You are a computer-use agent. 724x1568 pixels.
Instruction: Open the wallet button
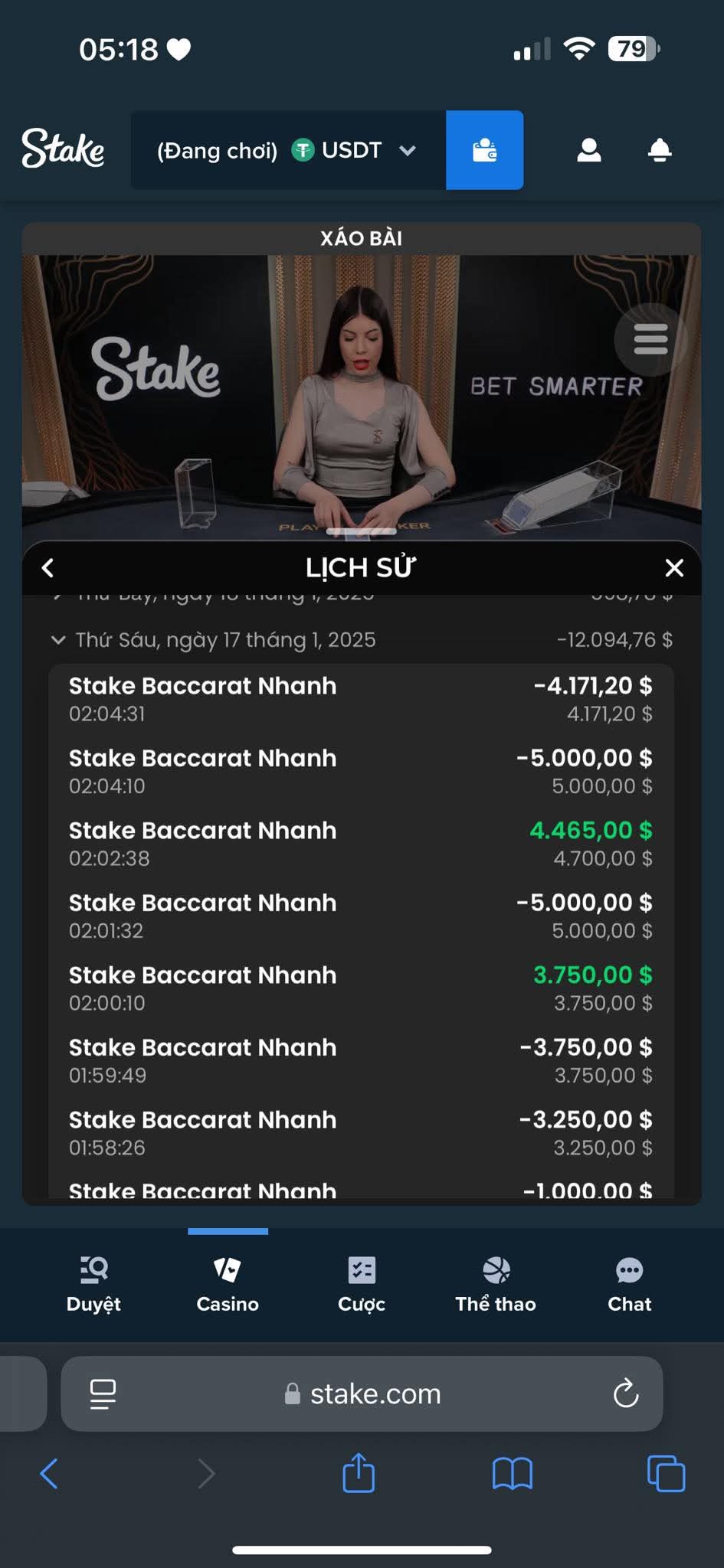click(x=484, y=150)
